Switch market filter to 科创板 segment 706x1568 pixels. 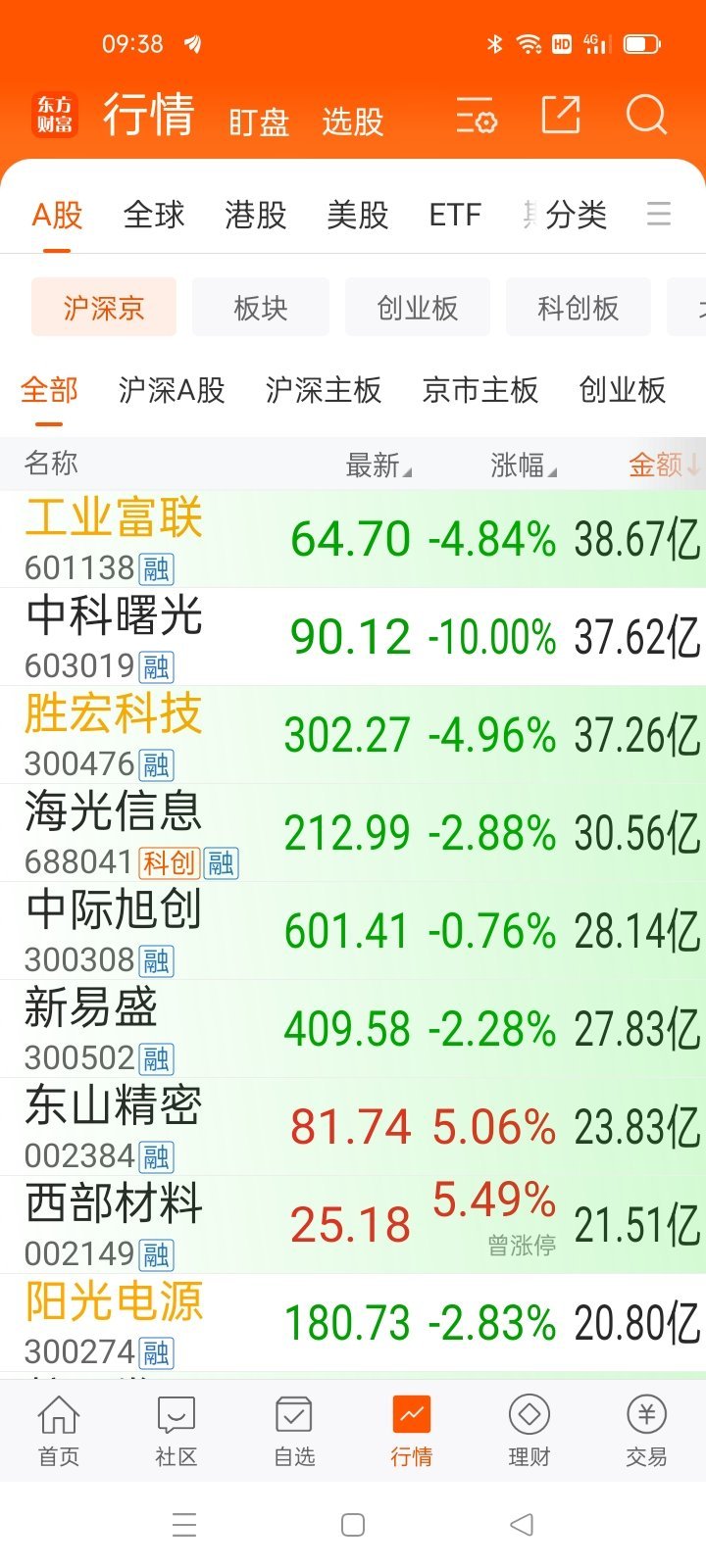(578, 307)
